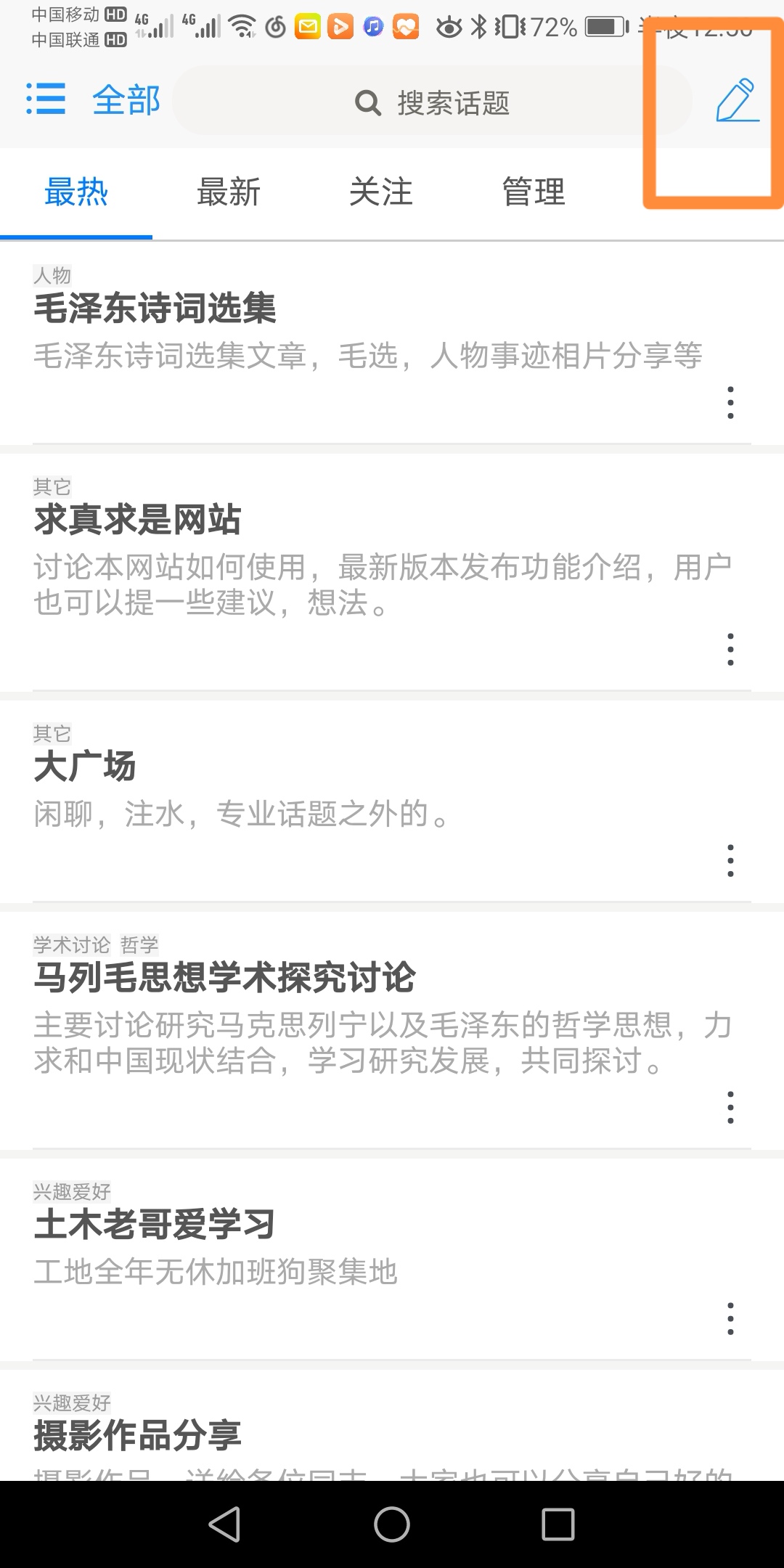Open three-dot menu on 大广场

pyautogui.click(x=730, y=859)
